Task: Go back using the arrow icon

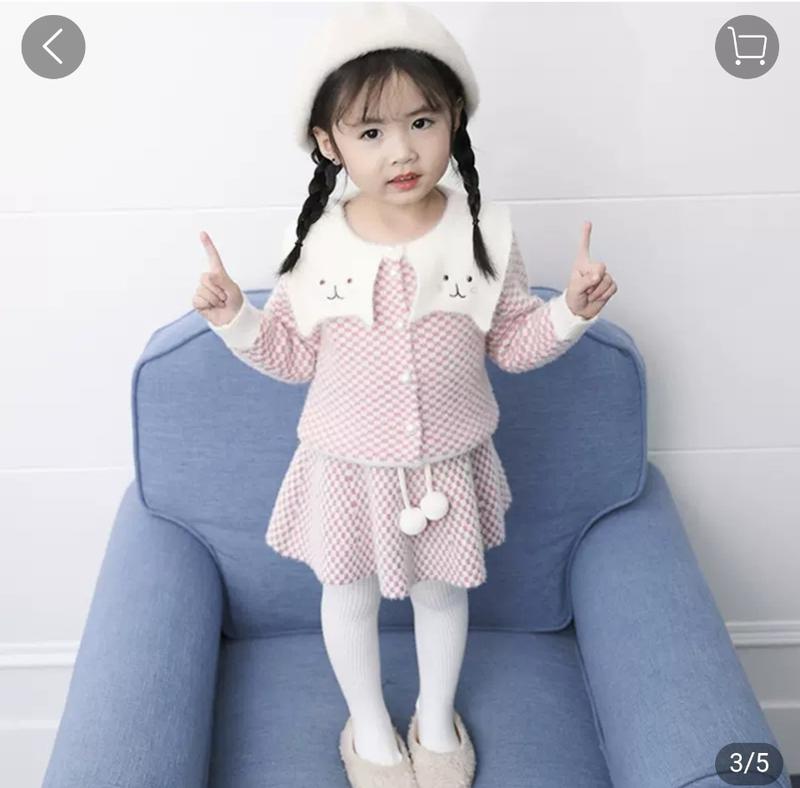Action: click(53, 47)
